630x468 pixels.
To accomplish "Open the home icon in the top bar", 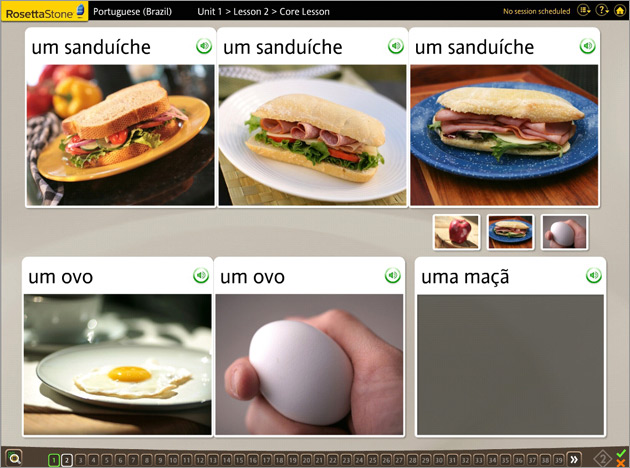I will (619, 10).
